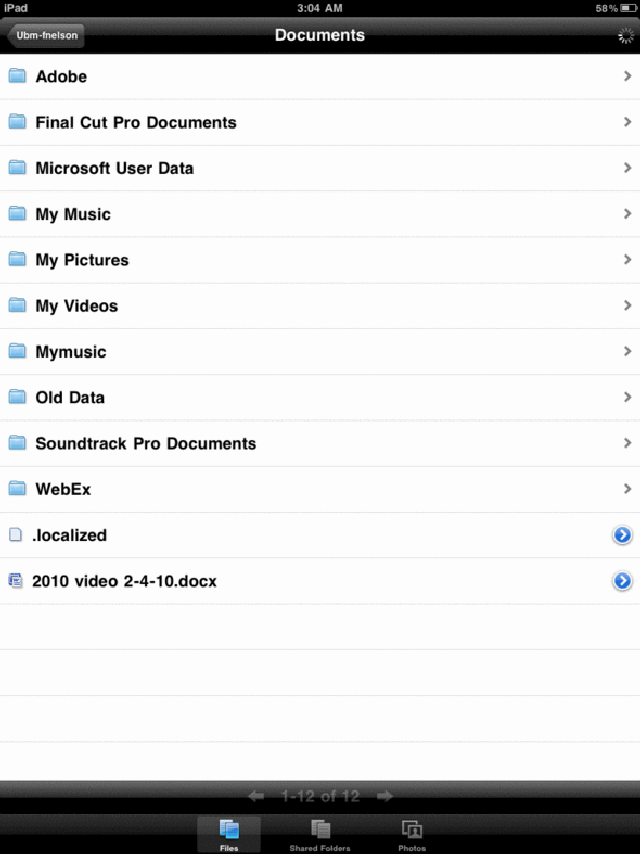
Task: Show details arrow for 2010 video 2-4-10.docx
Action: tap(622, 581)
